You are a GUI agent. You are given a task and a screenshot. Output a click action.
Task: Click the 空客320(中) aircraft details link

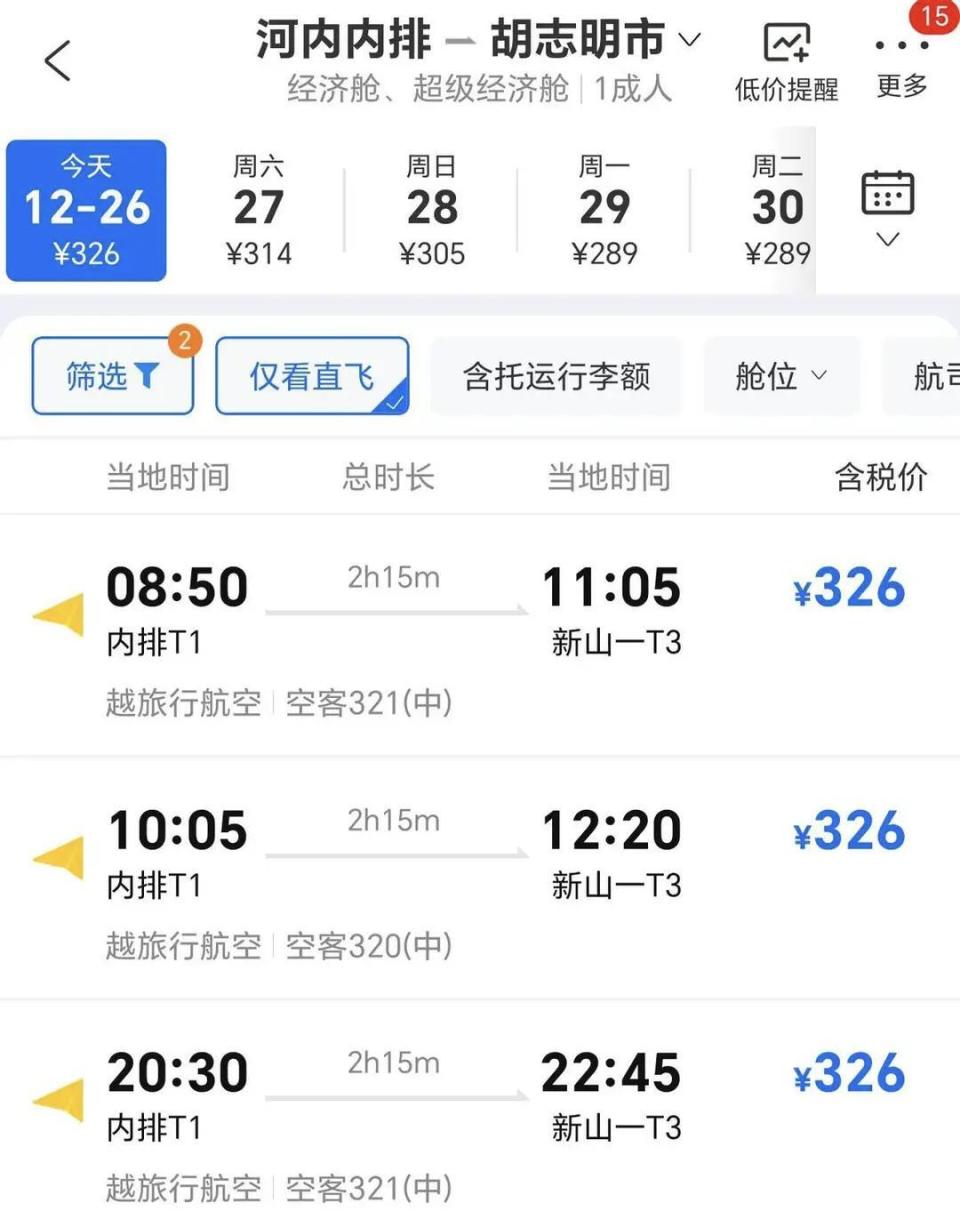(369, 945)
